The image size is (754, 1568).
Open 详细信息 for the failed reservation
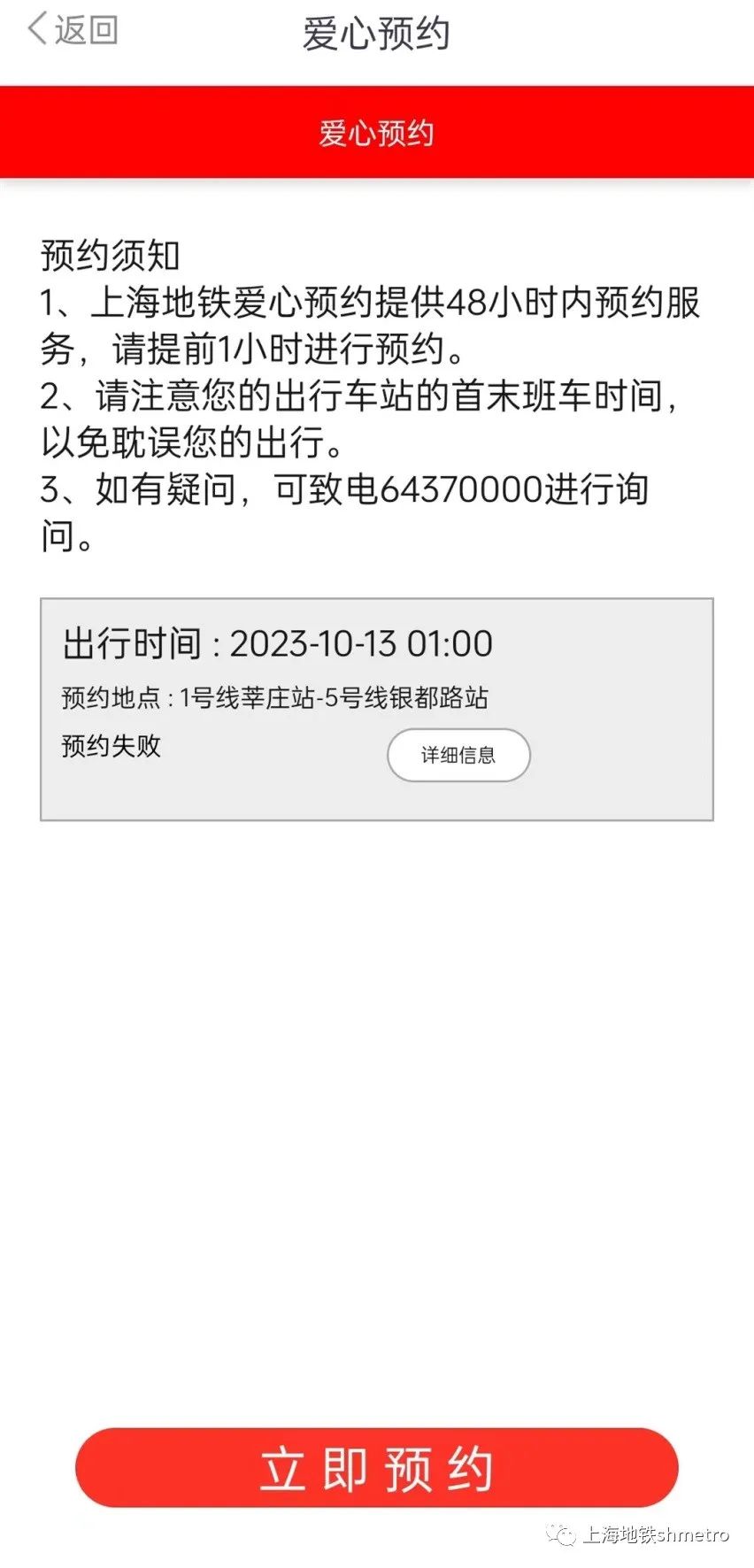click(458, 755)
